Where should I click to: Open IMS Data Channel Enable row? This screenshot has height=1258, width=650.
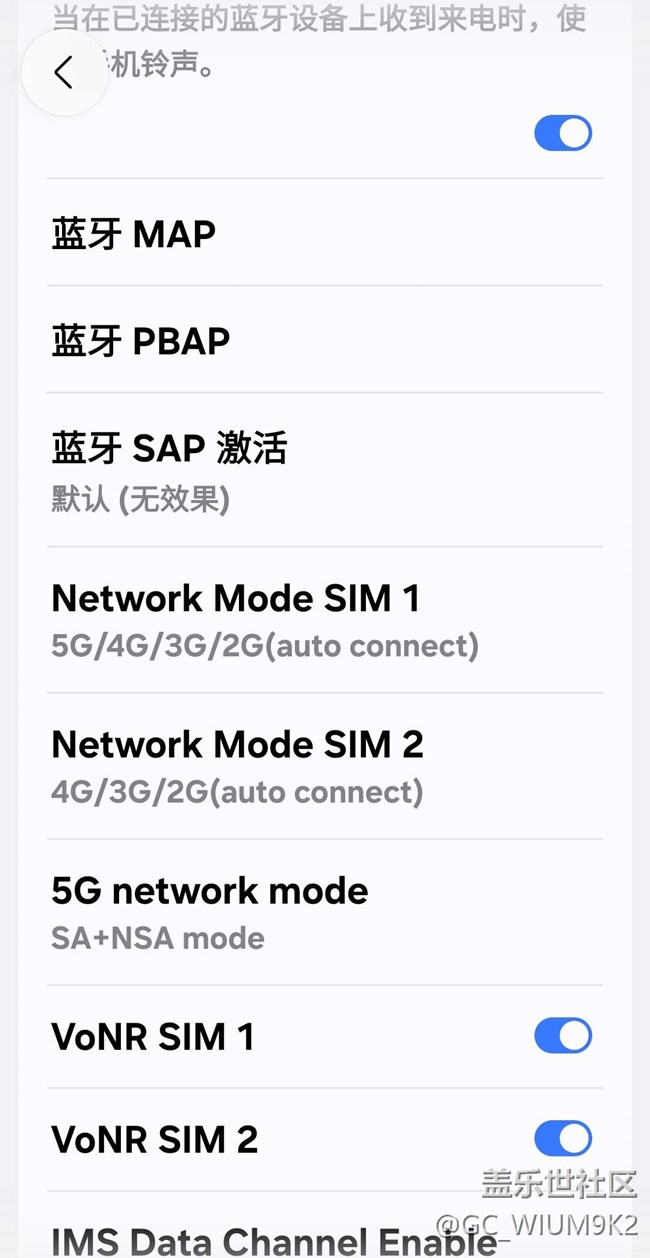click(274, 1240)
